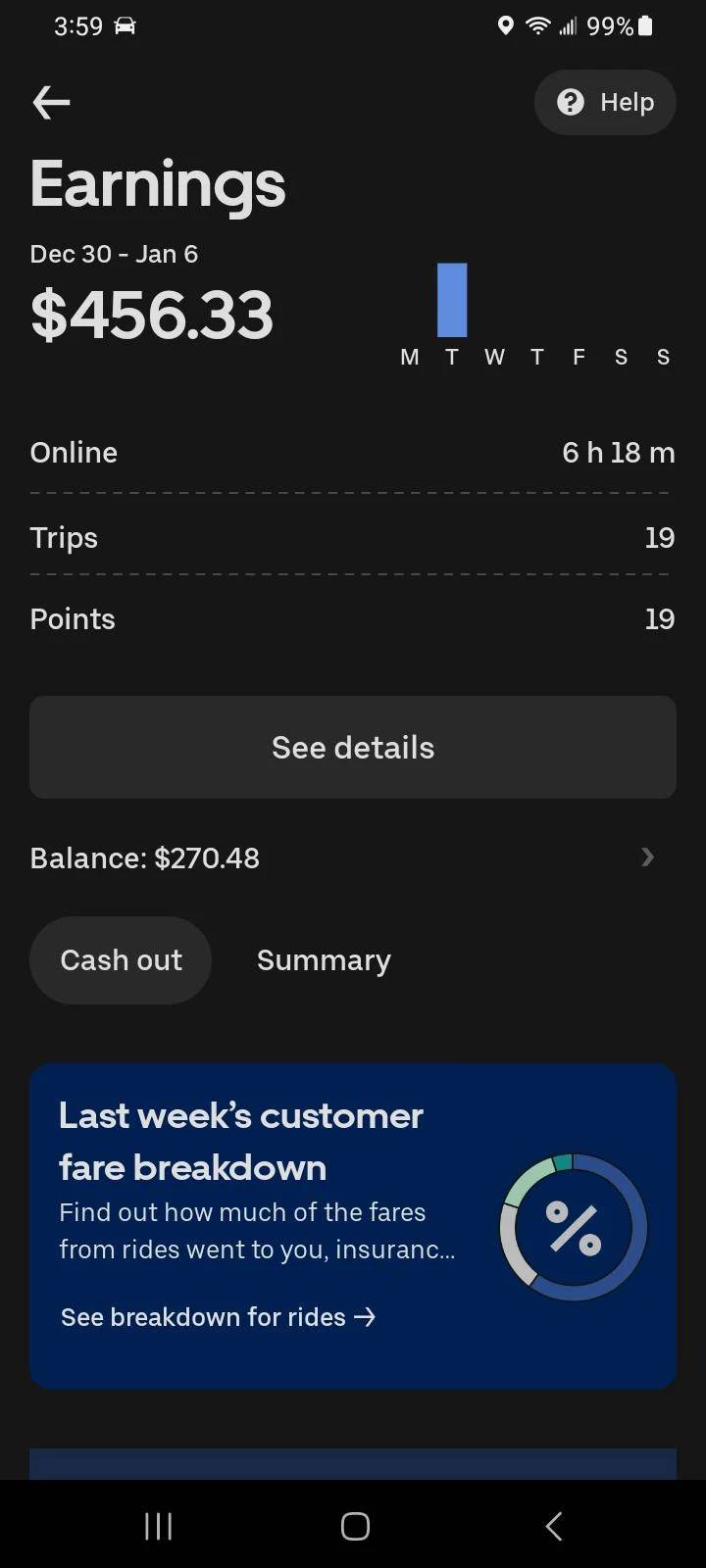Switch to the Summary chip

(324, 960)
